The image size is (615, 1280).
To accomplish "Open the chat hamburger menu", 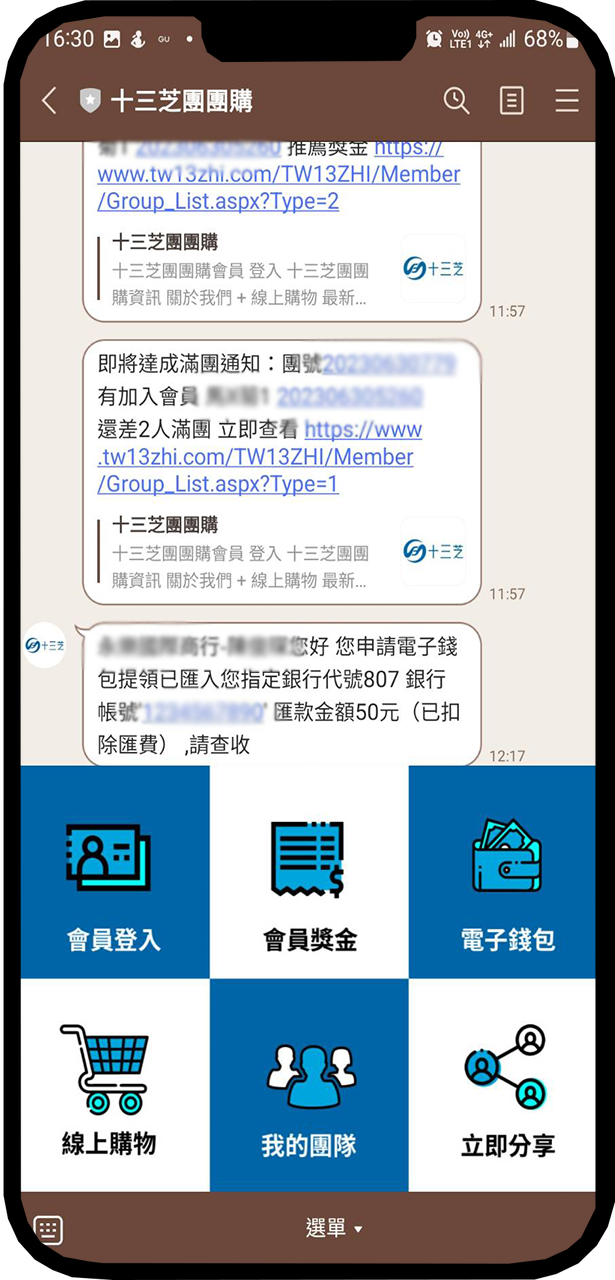I will coord(567,100).
